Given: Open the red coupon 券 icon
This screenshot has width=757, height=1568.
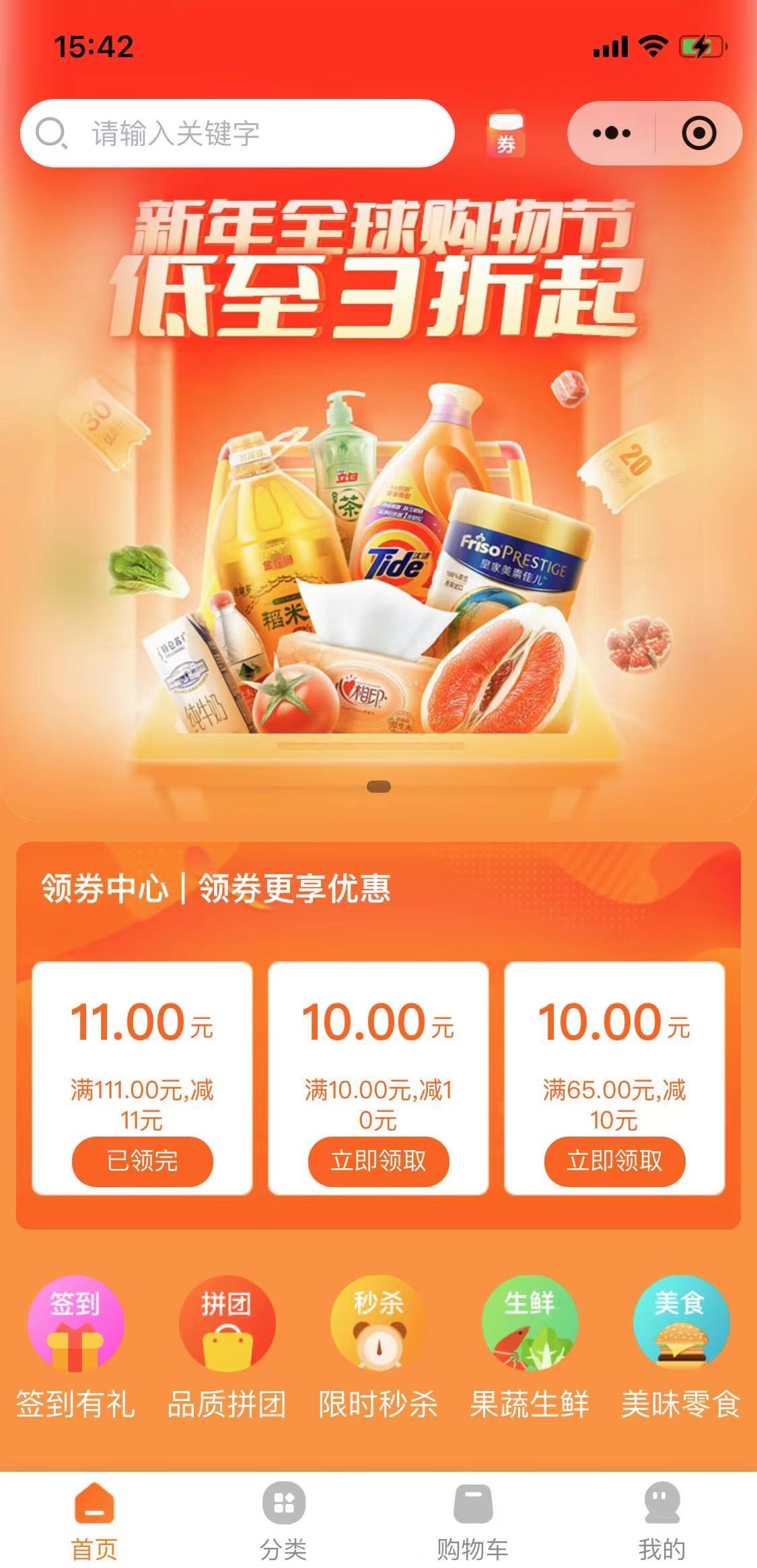Looking at the screenshot, I should (x=506, y=135).
